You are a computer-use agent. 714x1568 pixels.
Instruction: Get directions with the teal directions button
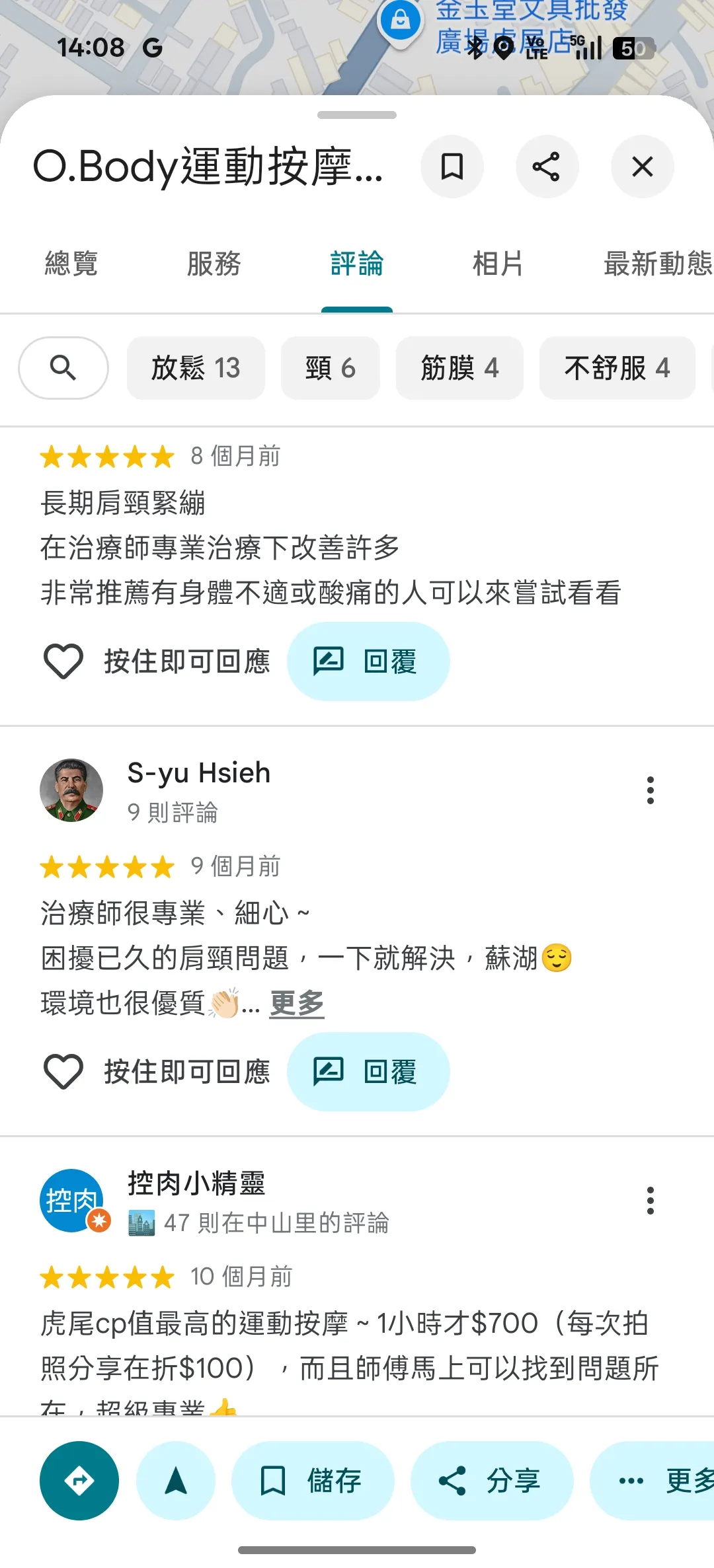pyautogui.click(x=79, y=1481)
